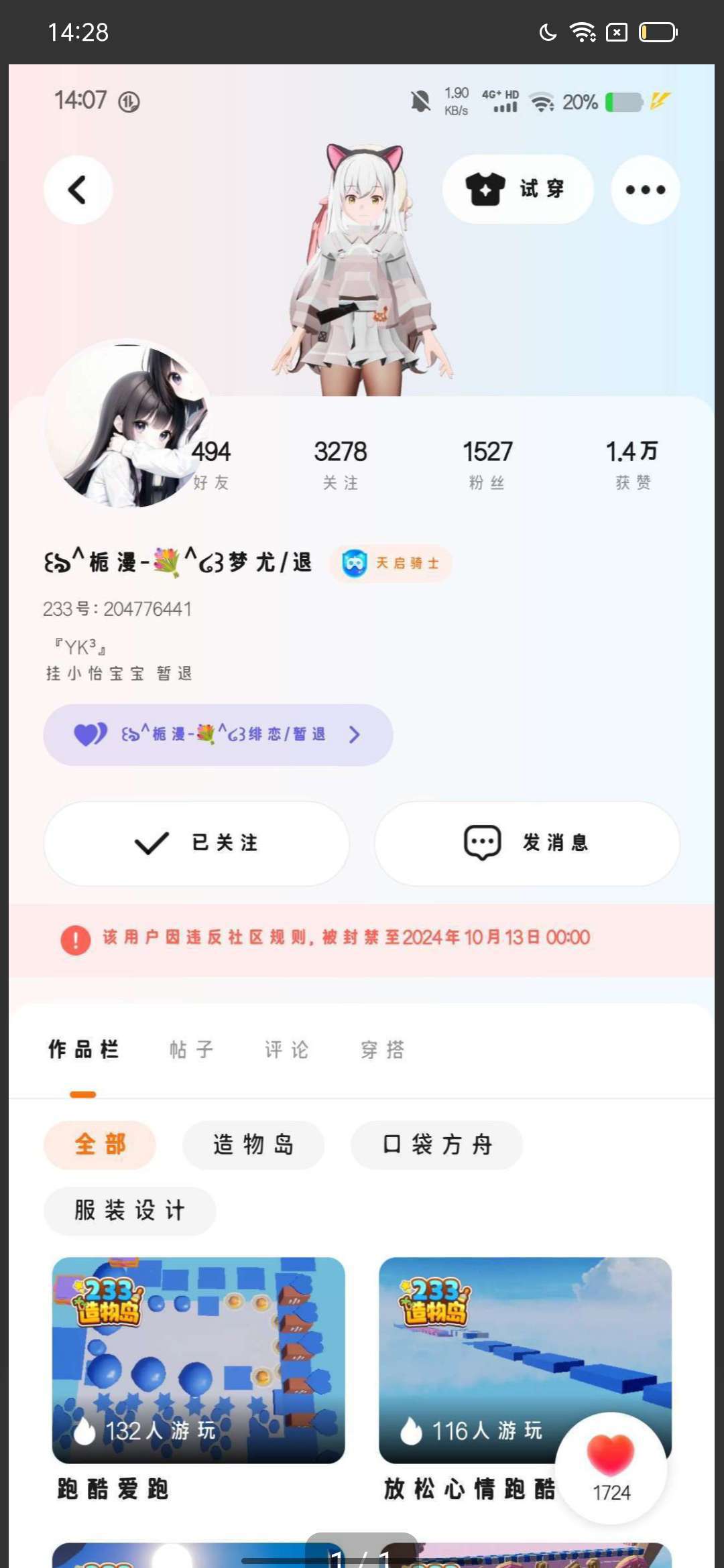Switch to the 帖子 tab
The image size is (724, 1568).
coord(192,1049)
